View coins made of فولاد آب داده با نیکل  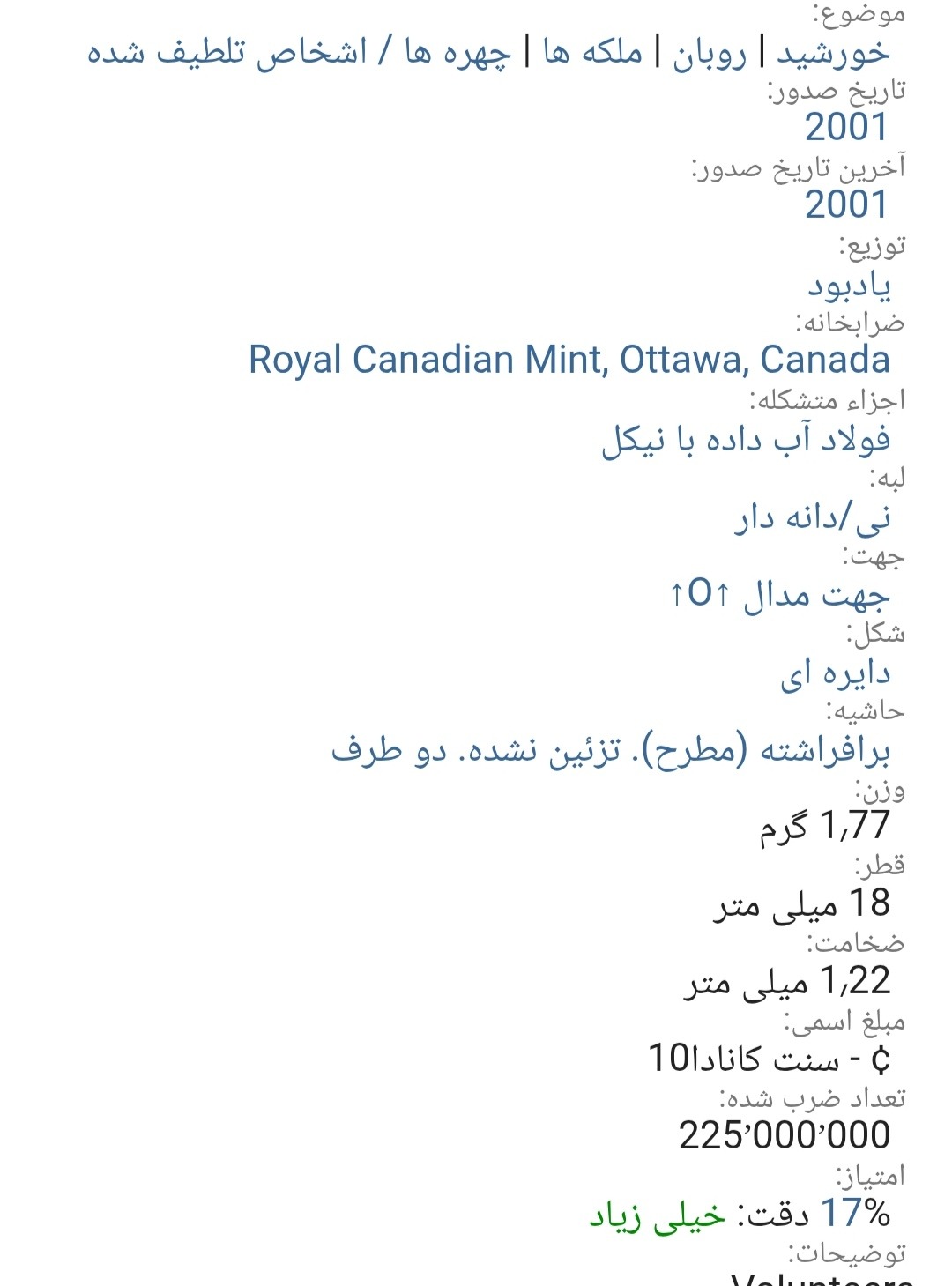tap(745, 439)
